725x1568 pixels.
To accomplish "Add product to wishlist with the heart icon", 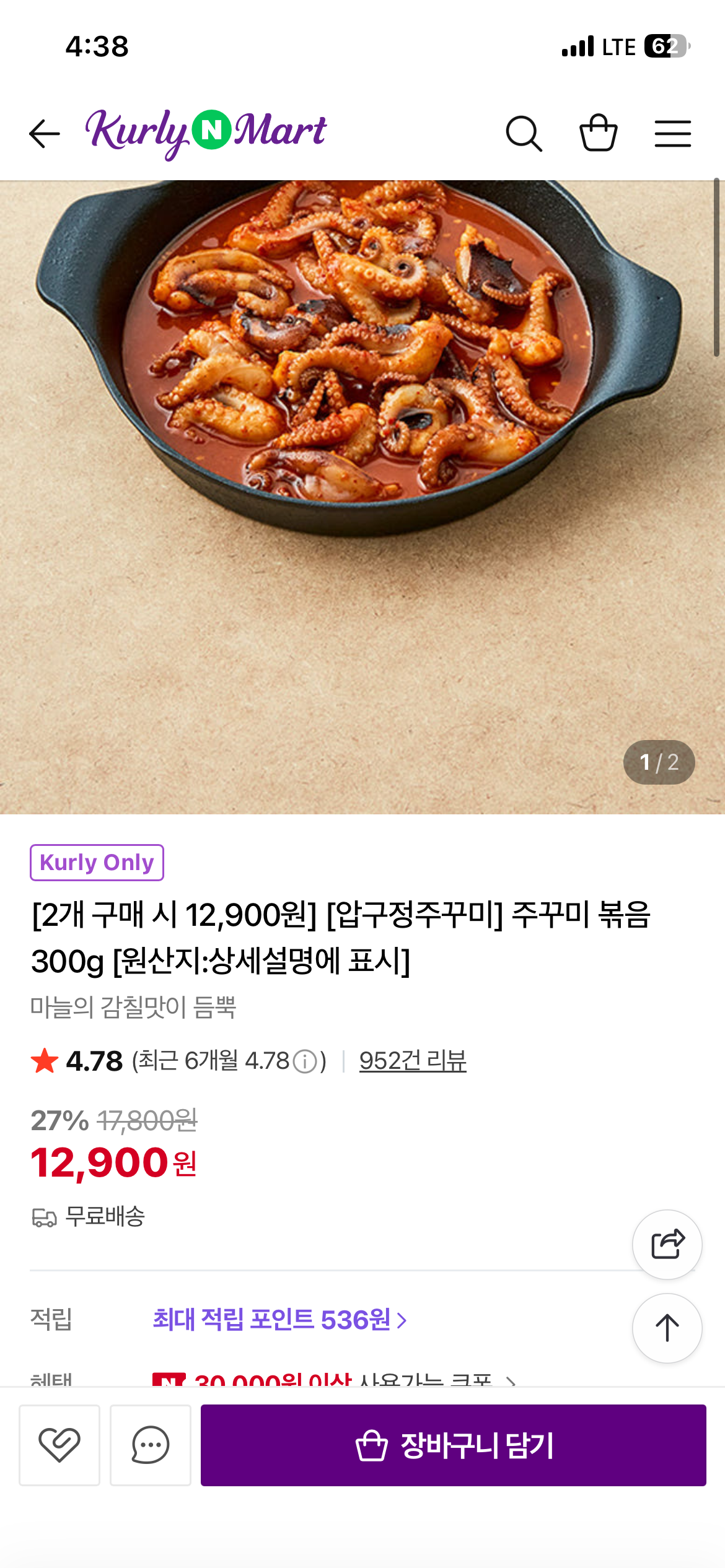I will pyautogui.click(x=59, y=1445).
